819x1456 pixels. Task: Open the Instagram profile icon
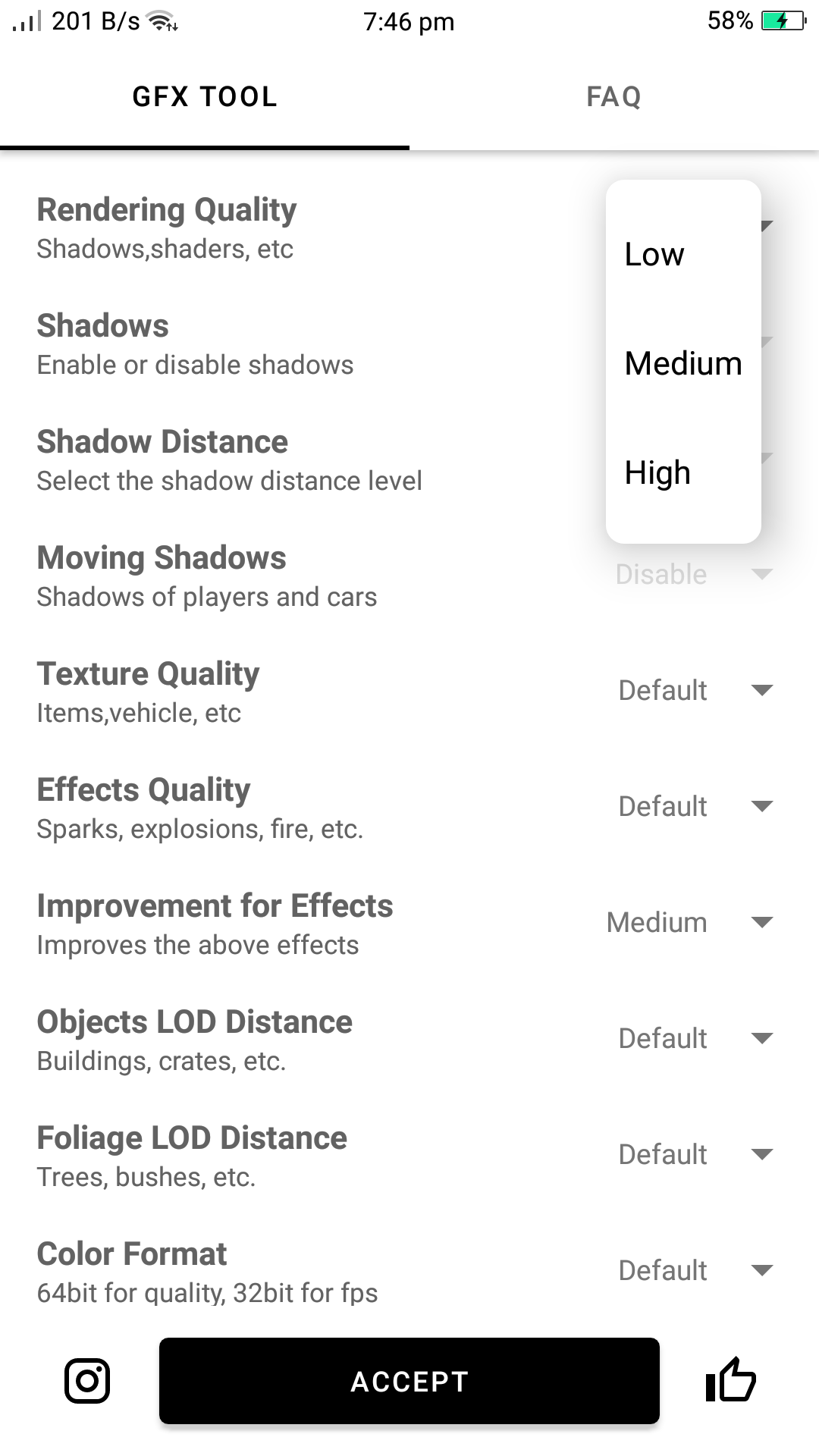tap(86, 1381)
